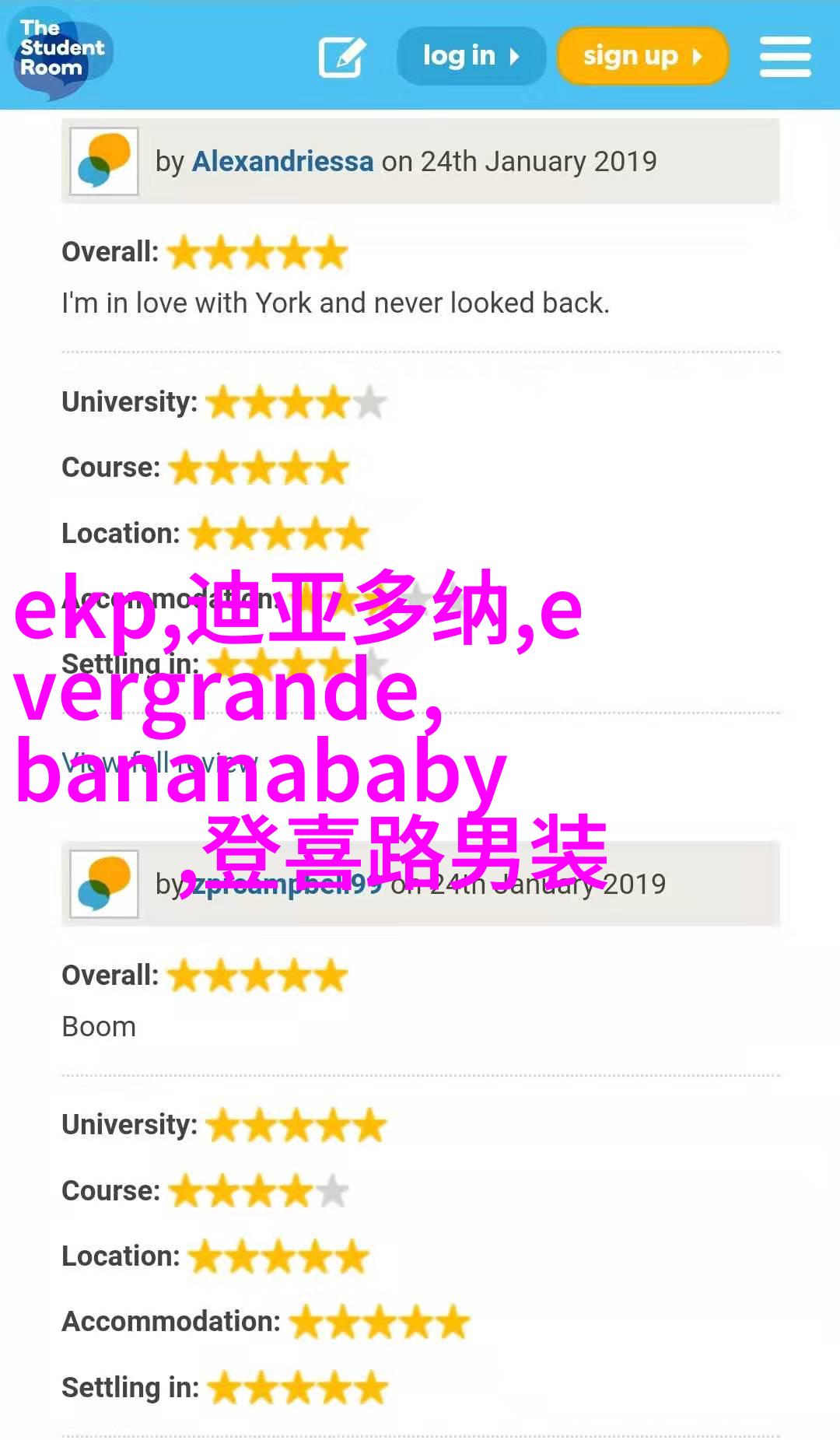
Task: Tap the compose post icon
Action: (x=342, y=57)
